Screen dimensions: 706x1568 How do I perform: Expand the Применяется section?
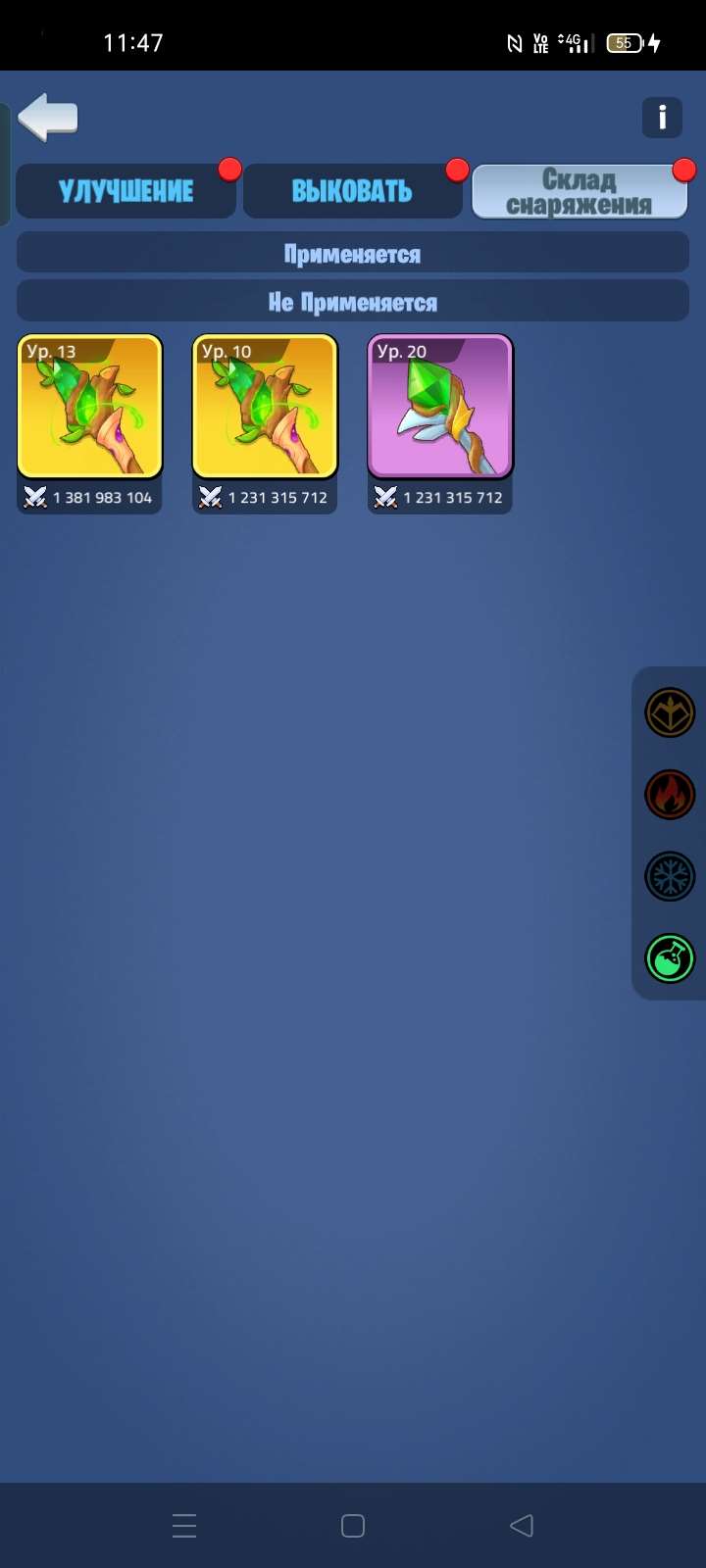(x=352, y=254)
